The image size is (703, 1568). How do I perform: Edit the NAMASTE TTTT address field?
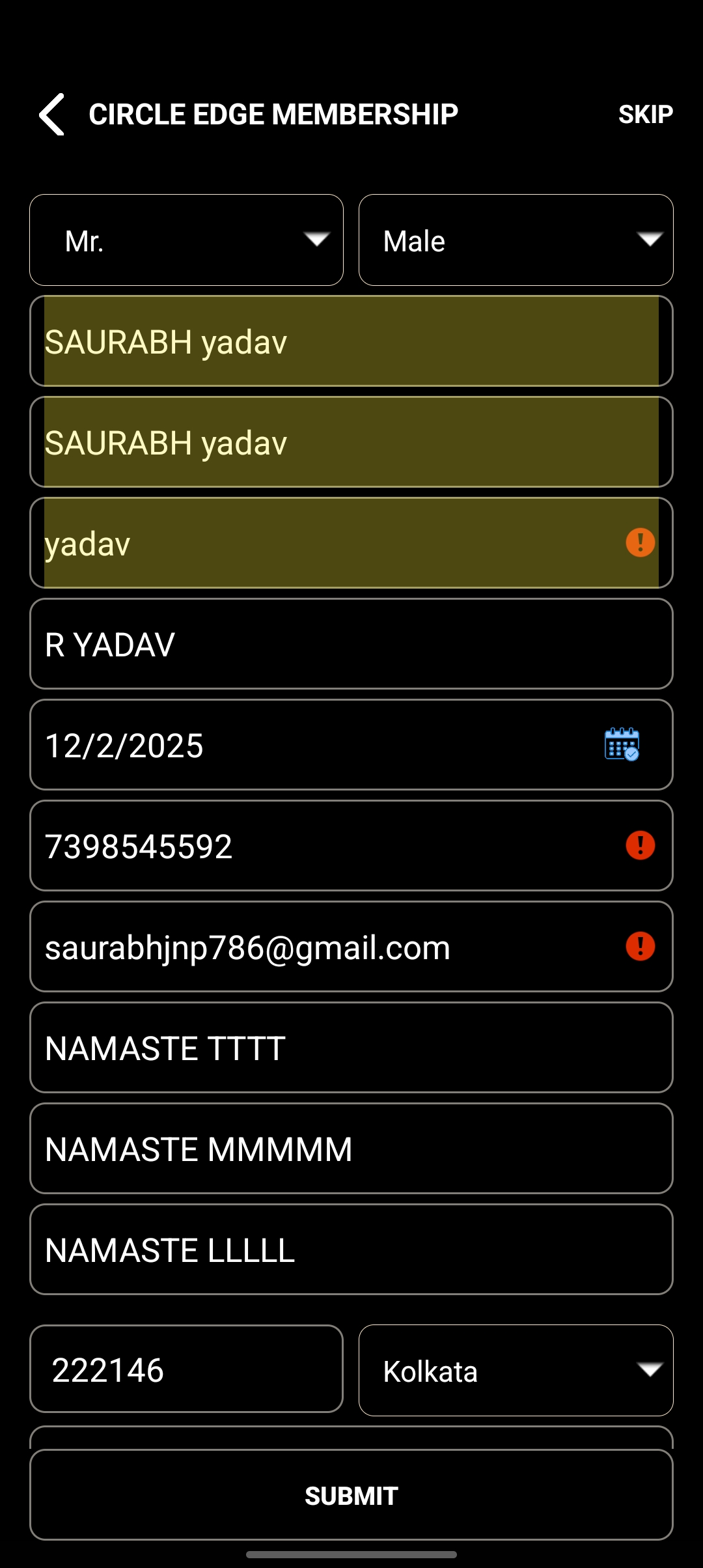pos(351,1048)
